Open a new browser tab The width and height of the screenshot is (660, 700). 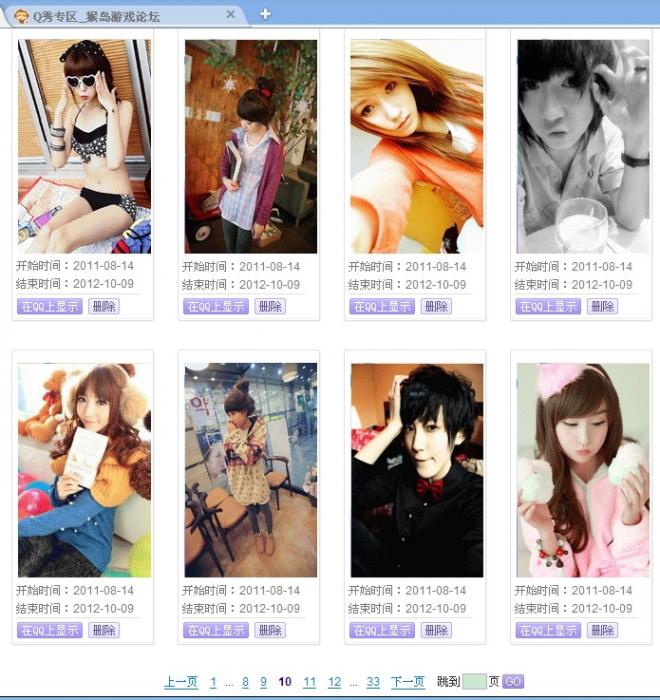tap(265, 14)
